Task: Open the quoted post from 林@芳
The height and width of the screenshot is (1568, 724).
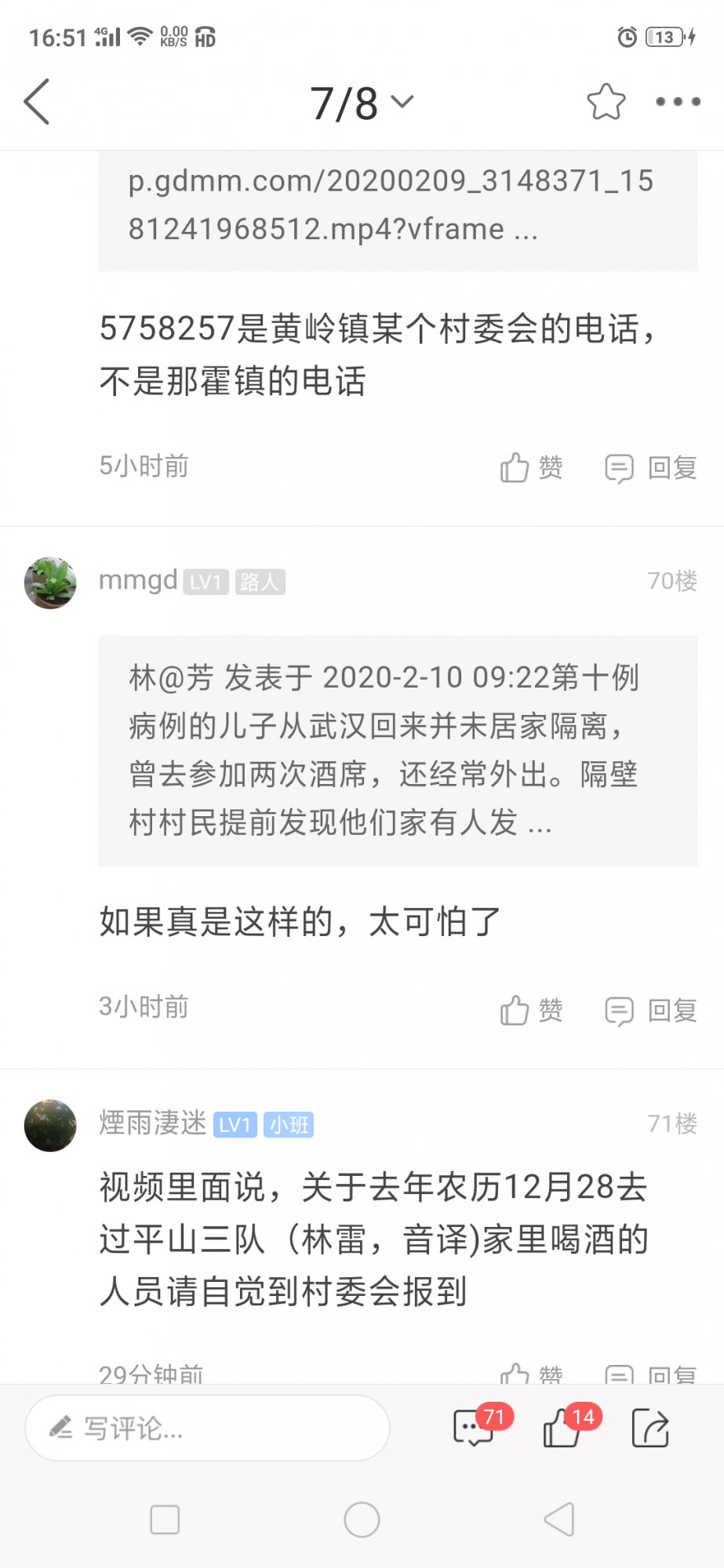Action: tap(398, 750)
